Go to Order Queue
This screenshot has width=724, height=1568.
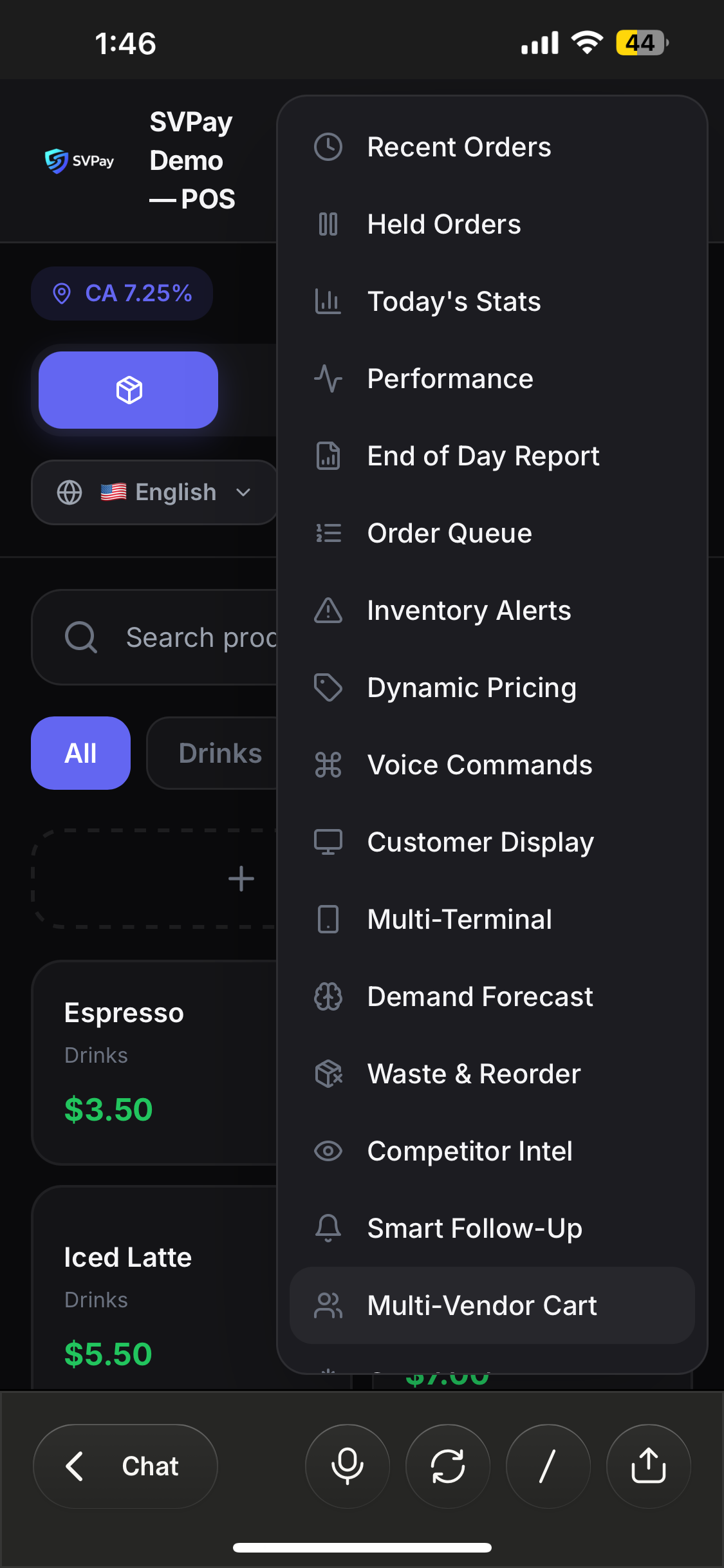click(x=492, y=533)
